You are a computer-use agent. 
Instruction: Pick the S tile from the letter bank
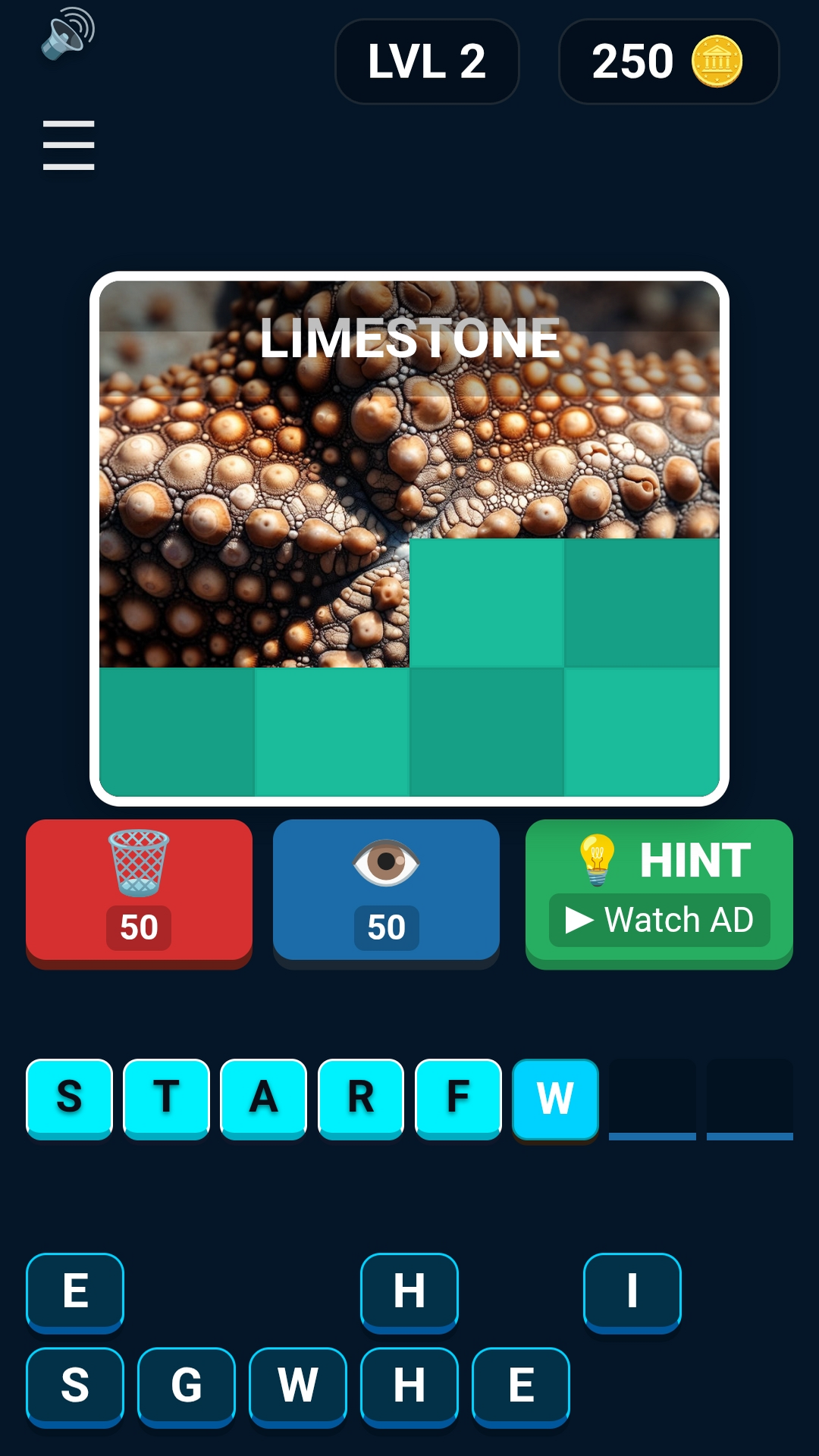[75, 1386]
